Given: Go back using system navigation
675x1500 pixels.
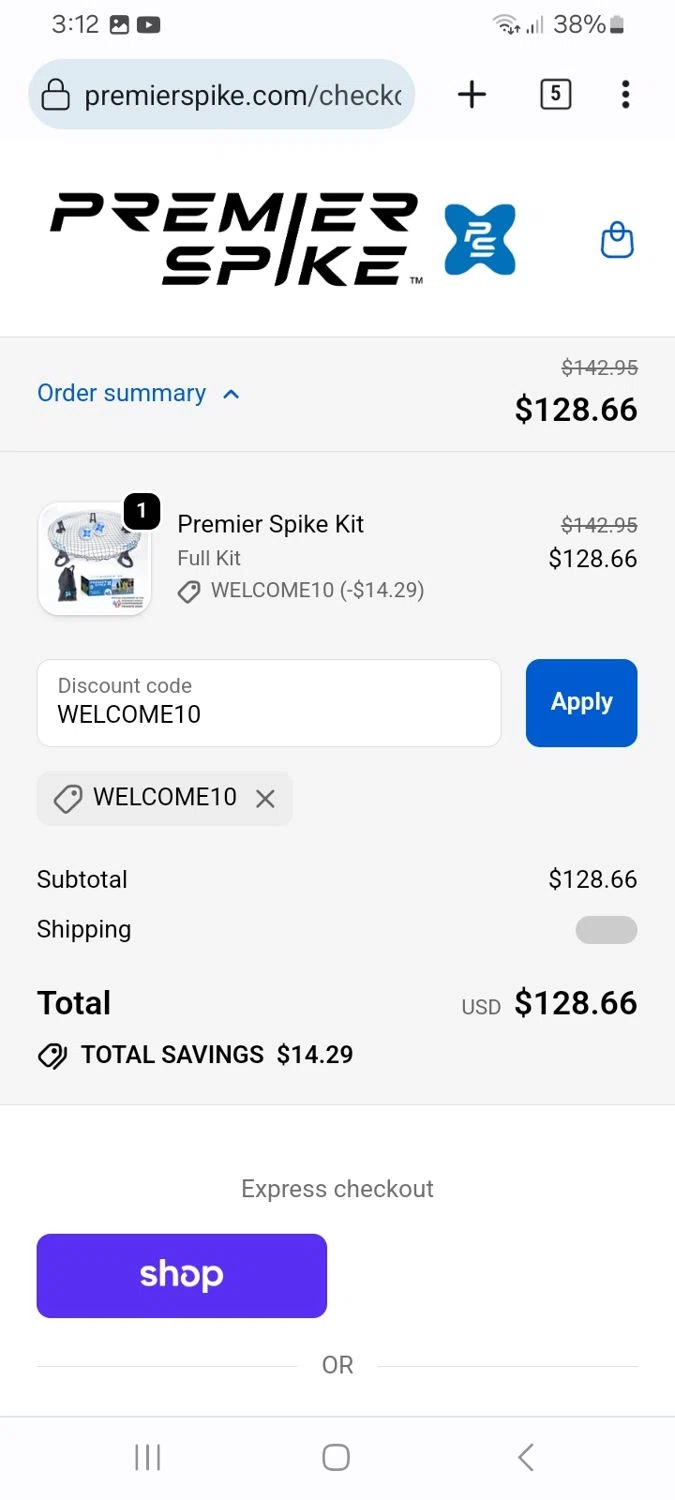Looking at the screenshot, I should coord(526,1457).
